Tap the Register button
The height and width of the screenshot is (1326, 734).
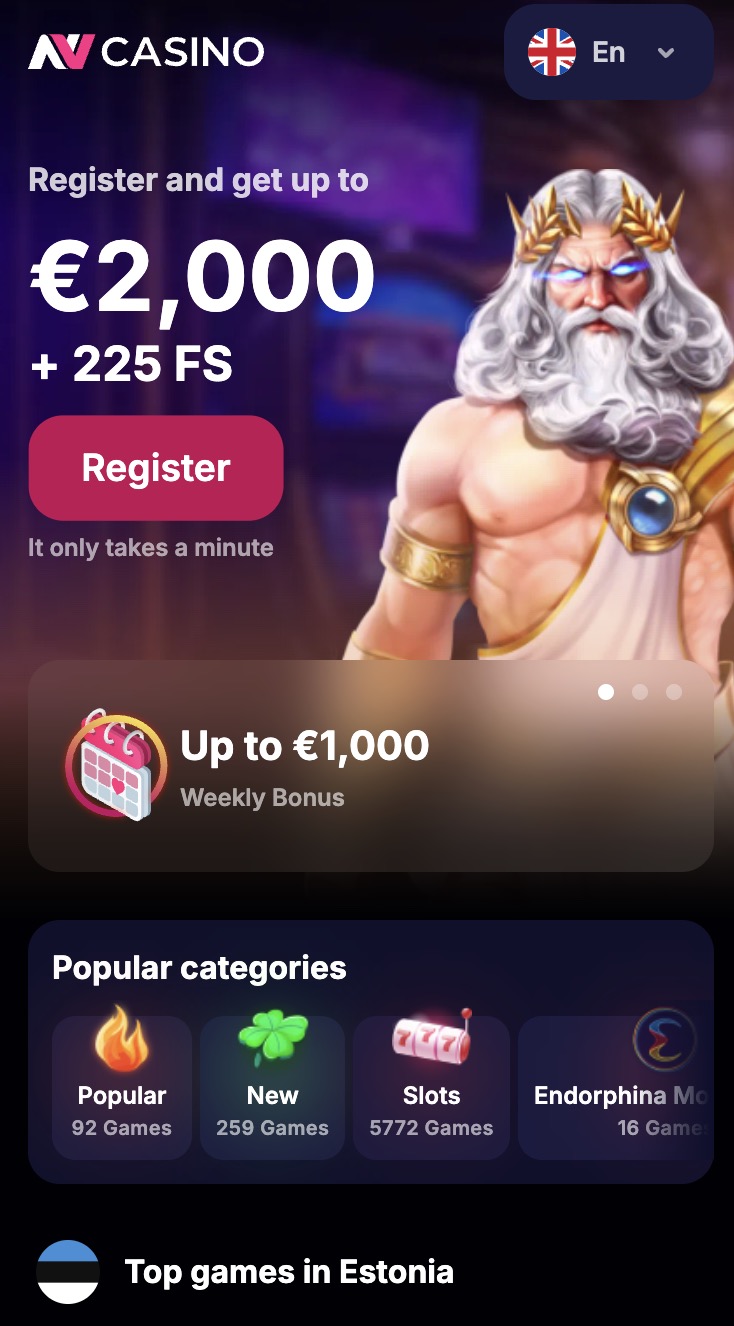click(x=156, y=468)
